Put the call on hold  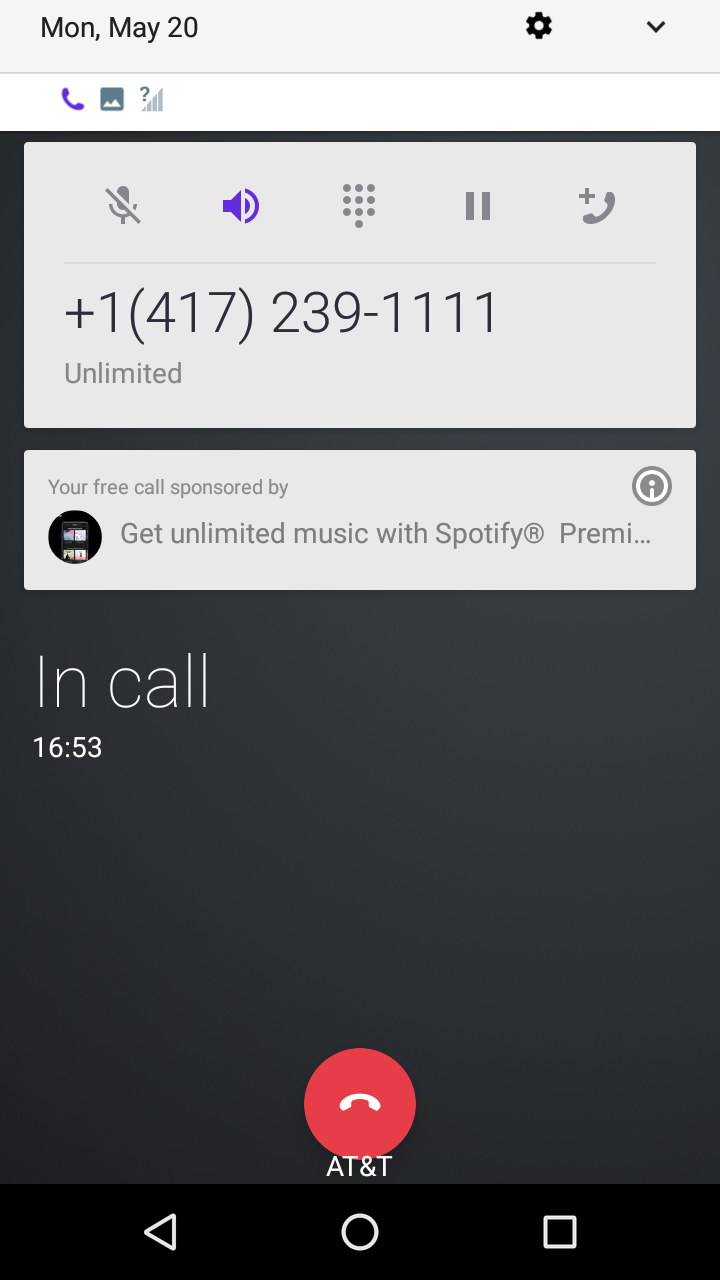pyautogui.click(x=478, y=206)
